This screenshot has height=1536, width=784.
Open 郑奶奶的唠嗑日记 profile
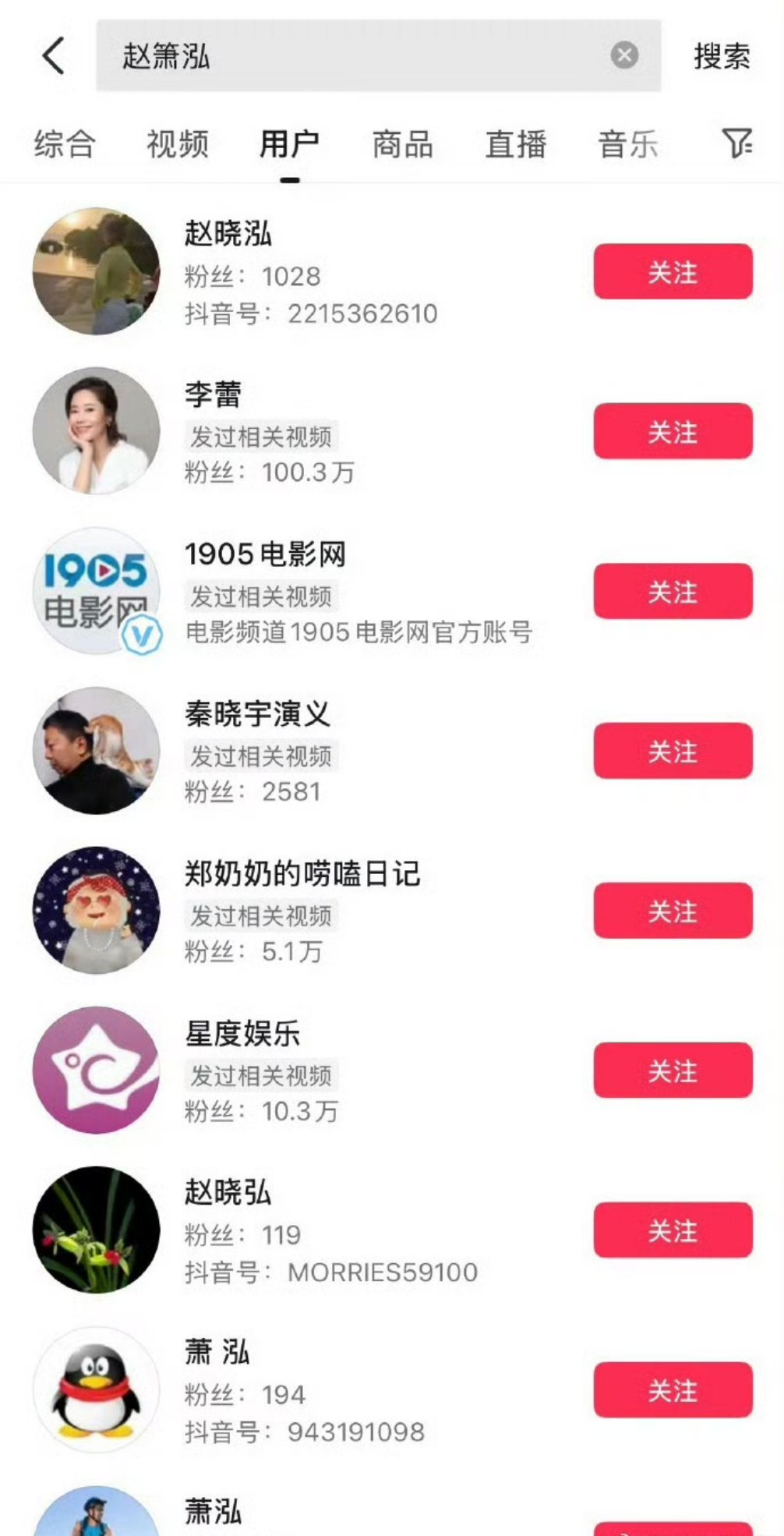(x=296, y=911)
